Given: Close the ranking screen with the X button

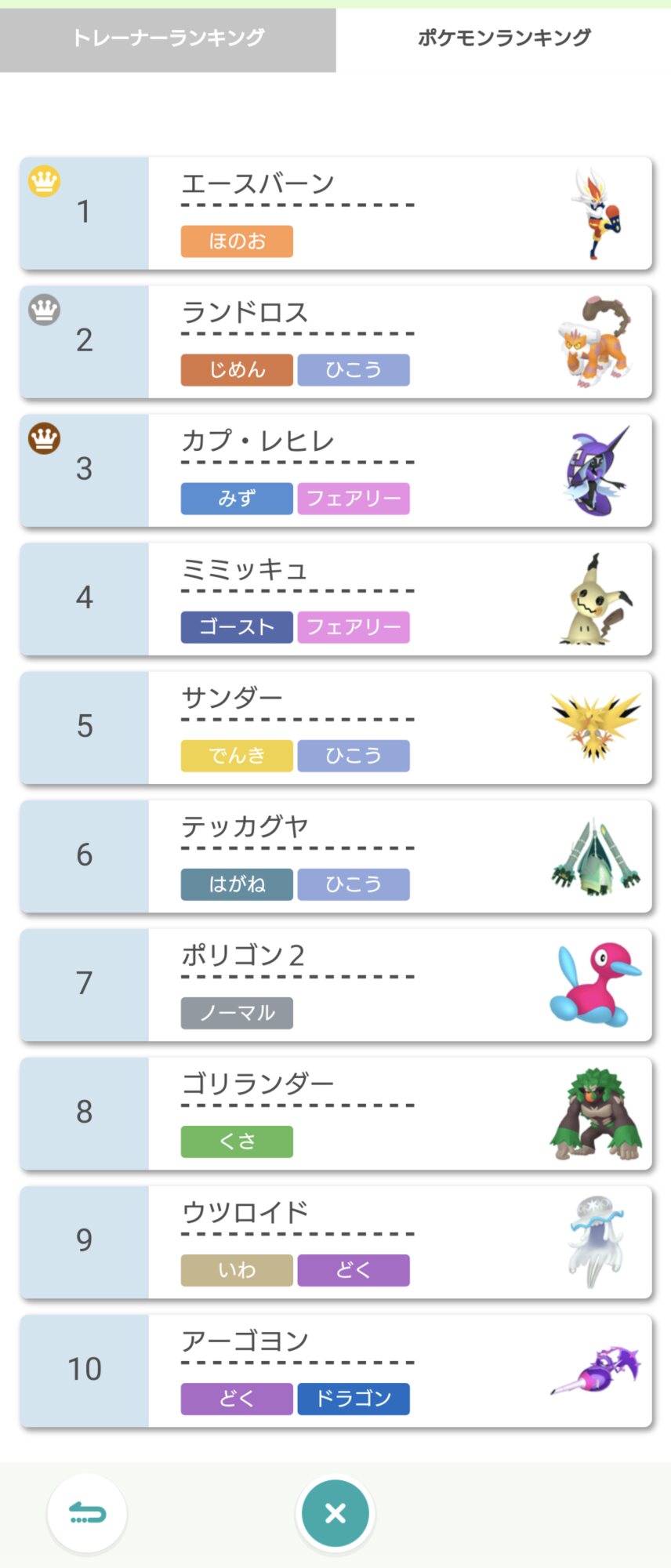Looking at the screenshot, I should pyautogui.click(x=335, y=1513).
